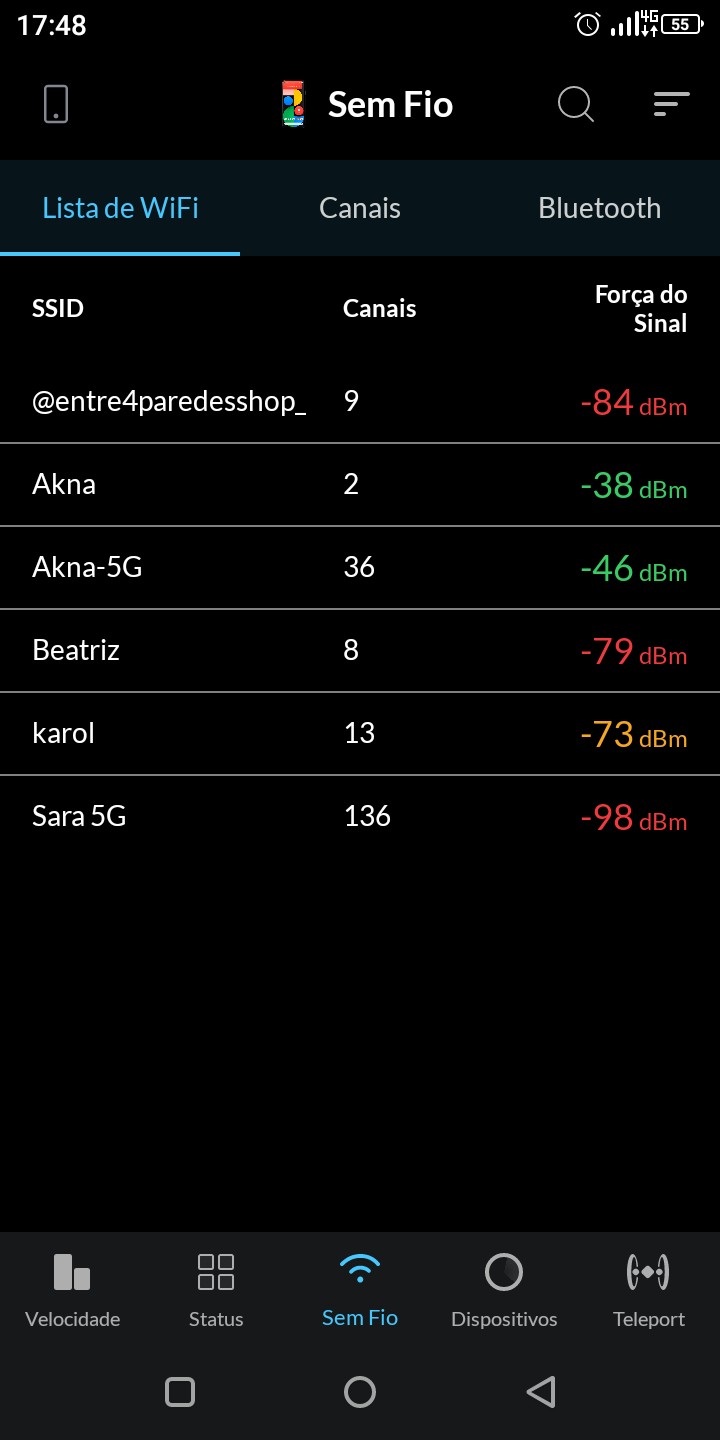720x1440 pixels.
Task: Select the Lista de WiFi tab
Action: 120,208
